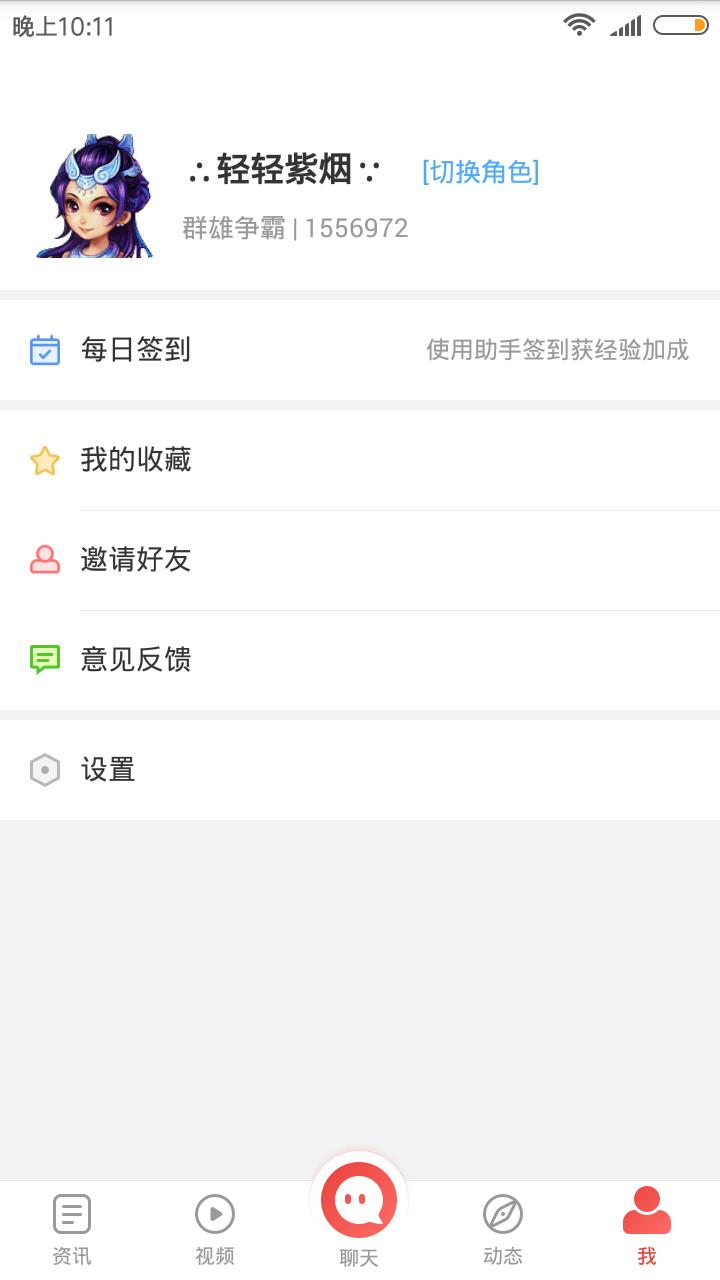Image resolution: width=720 pixels, height=1280 pixels.
Task: Open the 聊天 chat tab
Action: tap(359, 1215)
